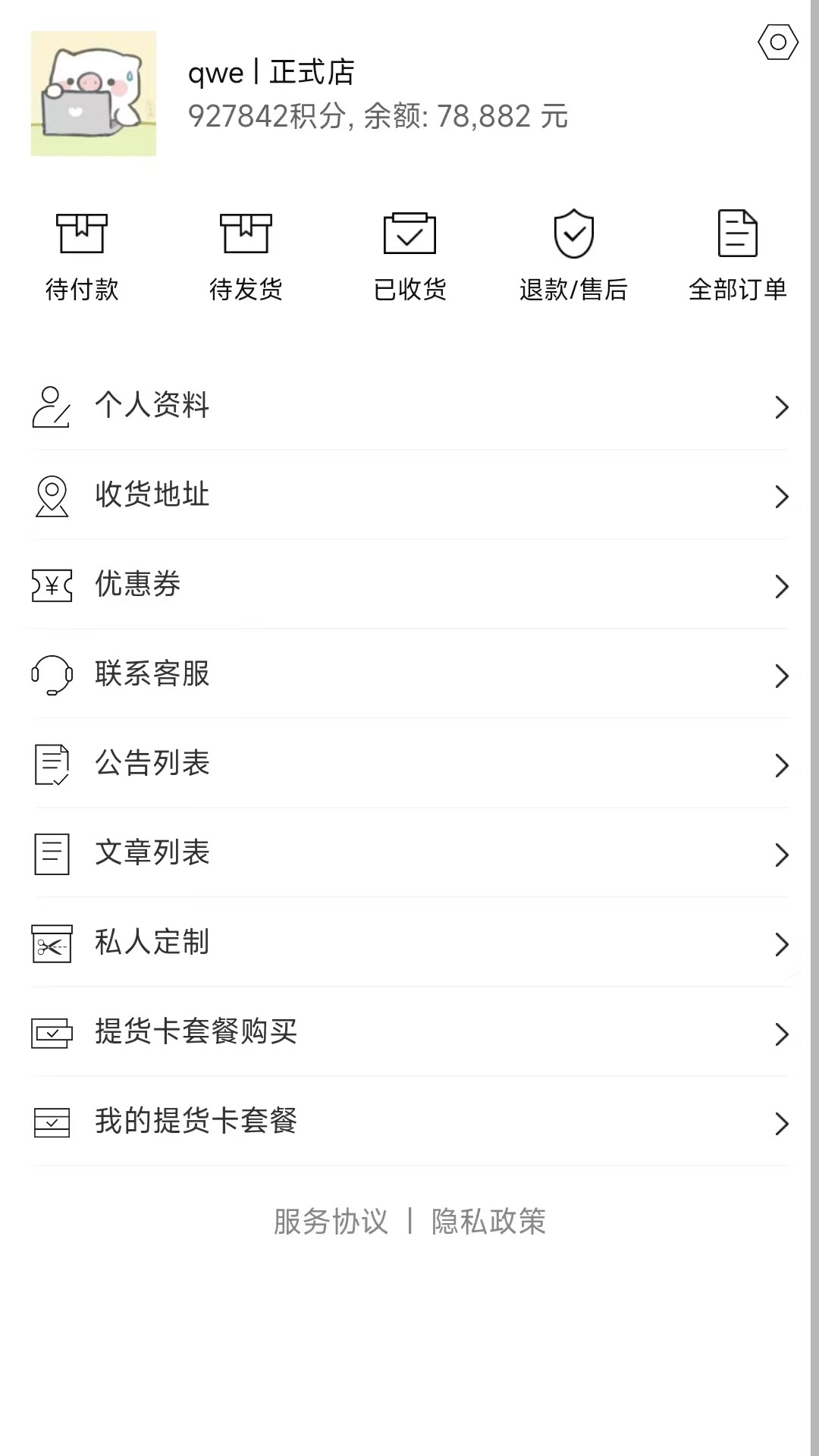Open 待付款 pending payment orders
819x1456 pixels.
[x=82, y=256]
